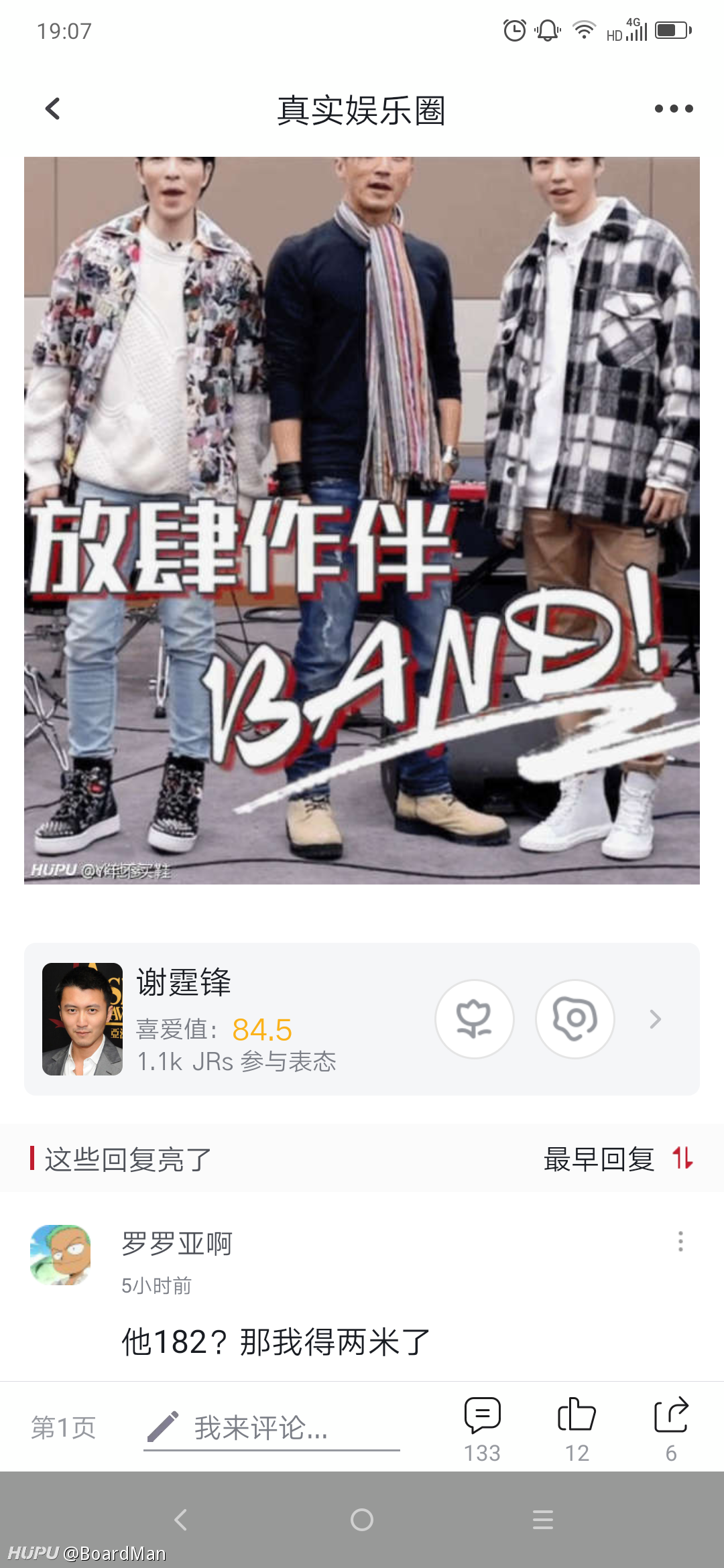Tap the 我来评论 comment field
724x1568 pixels.
[271, 1428]
